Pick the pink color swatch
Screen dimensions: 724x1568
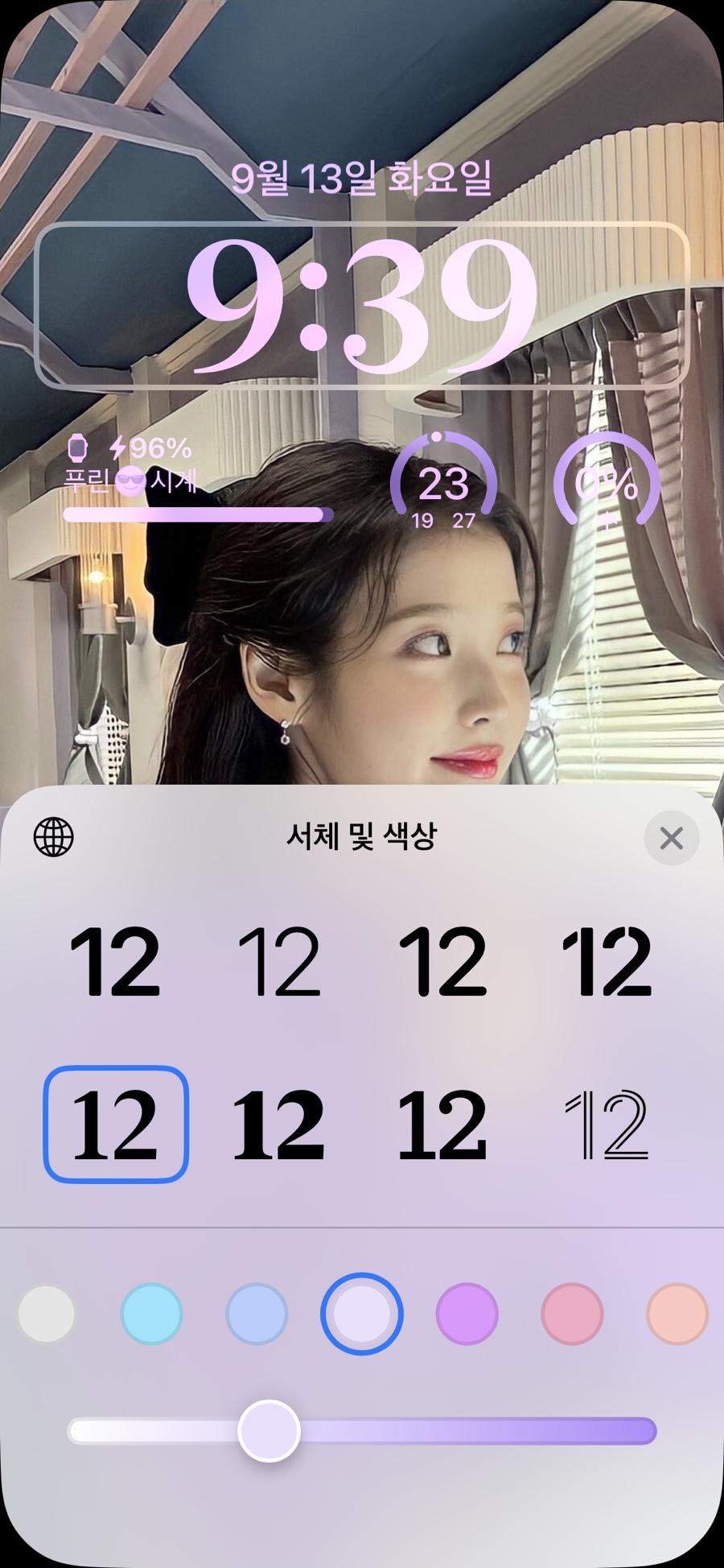572,1314
